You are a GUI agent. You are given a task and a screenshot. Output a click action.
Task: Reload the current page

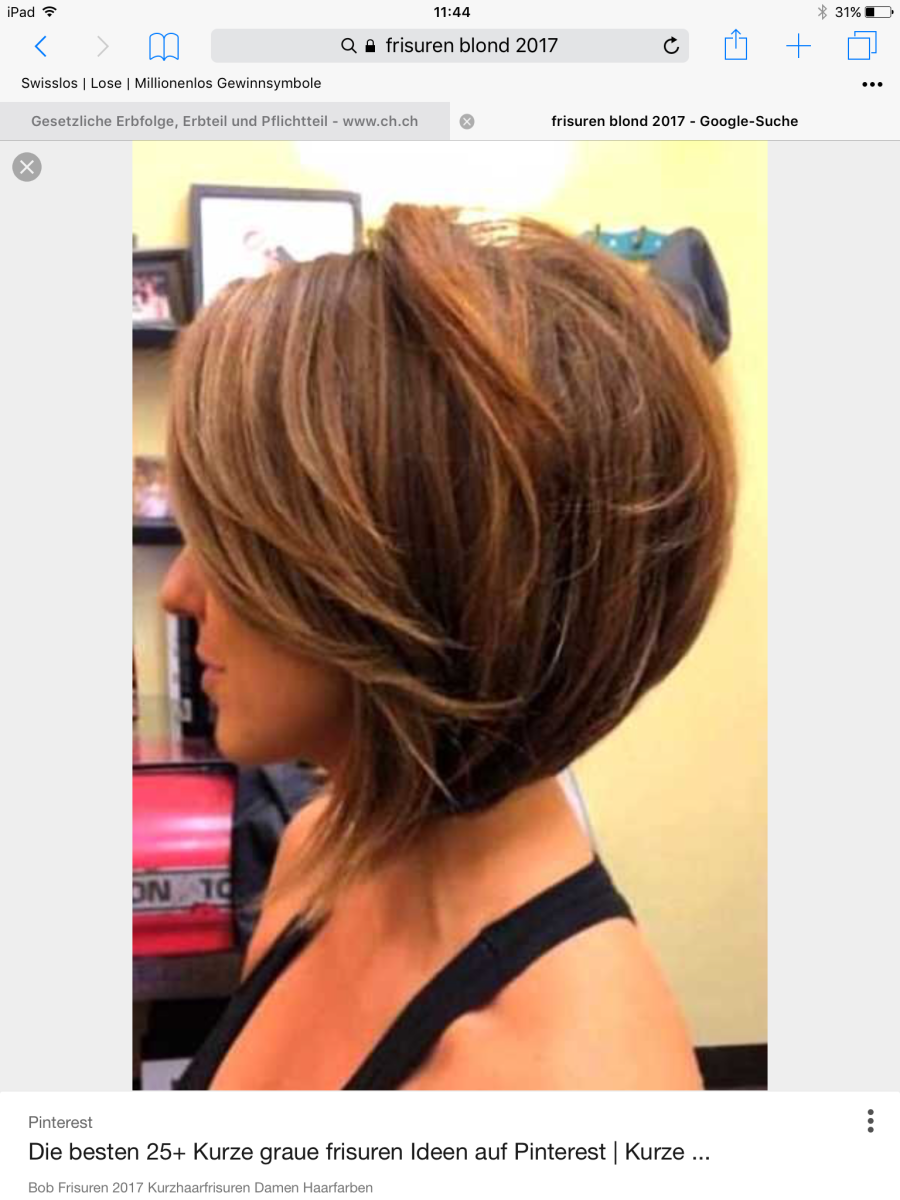[x=671, y=46]
